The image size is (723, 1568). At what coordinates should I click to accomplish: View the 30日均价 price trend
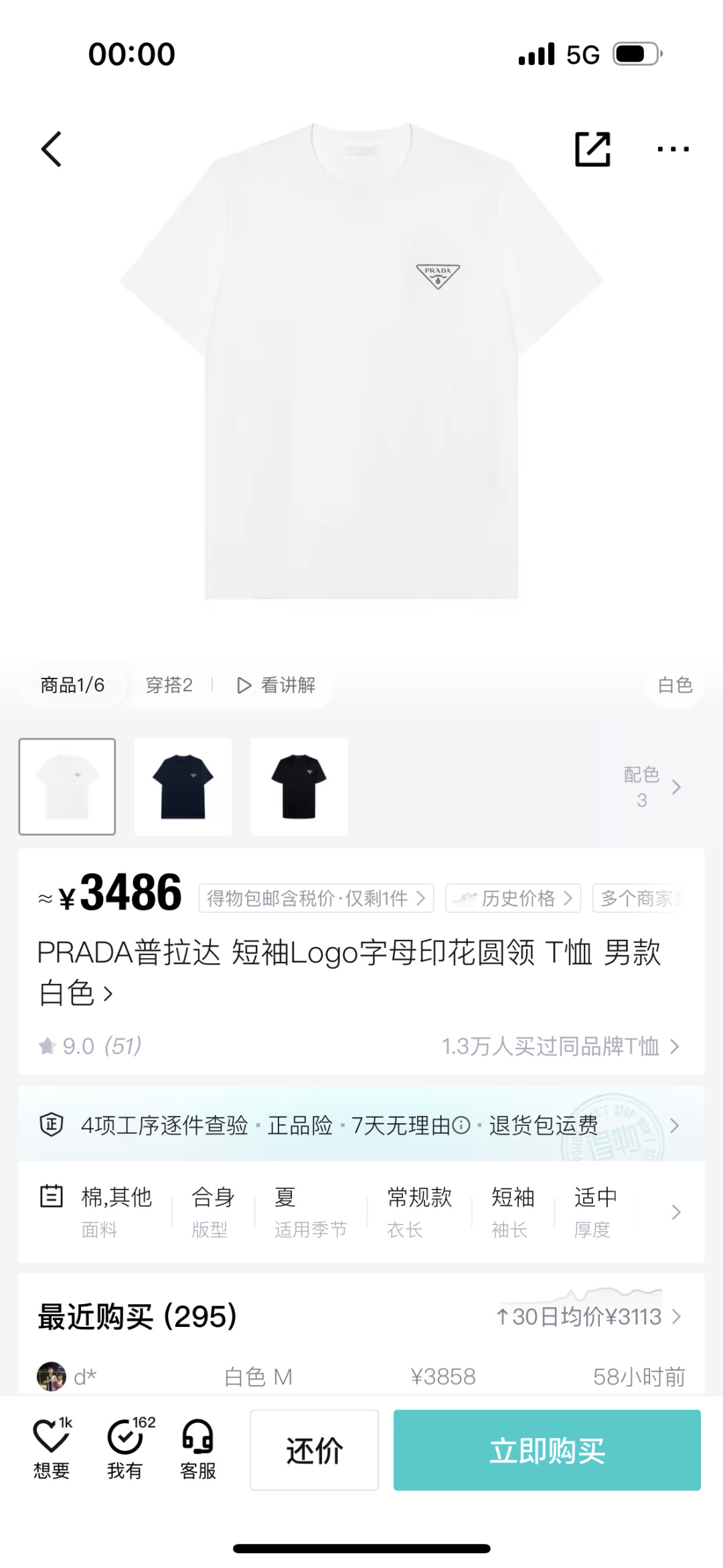588,1316
